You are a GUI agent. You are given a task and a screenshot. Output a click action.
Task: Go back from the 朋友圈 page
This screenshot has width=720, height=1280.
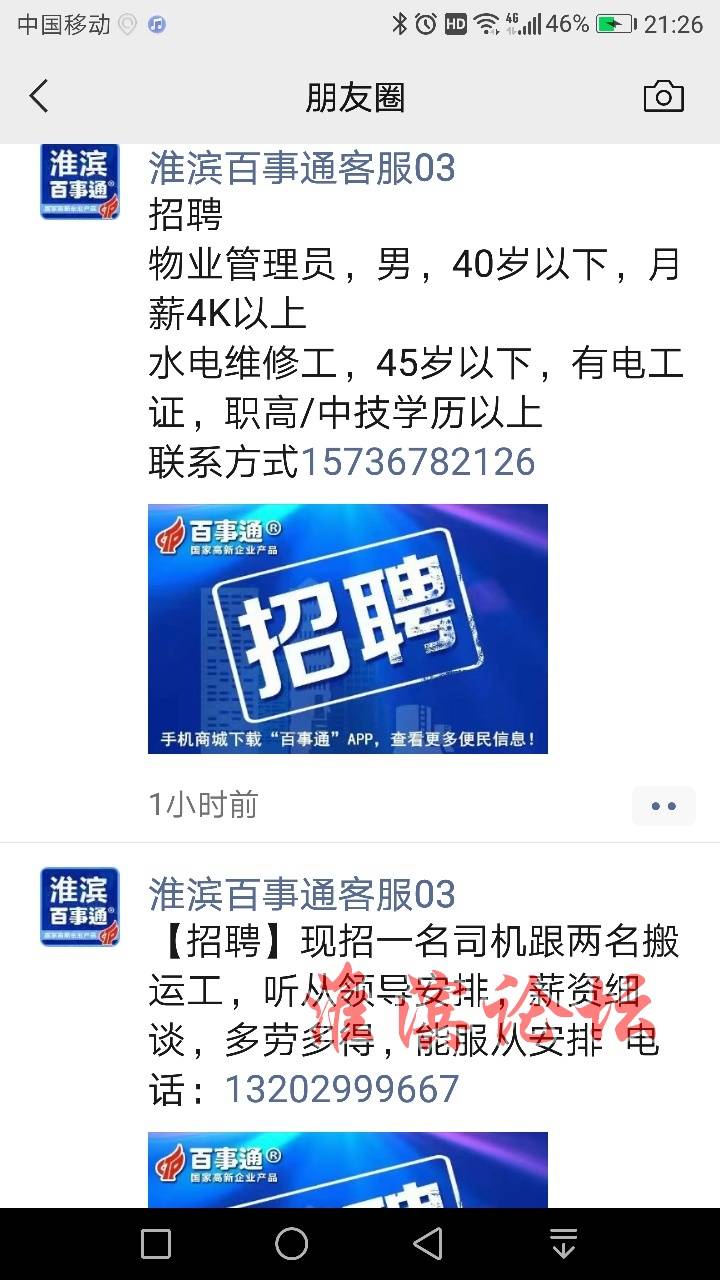[39, 97]
